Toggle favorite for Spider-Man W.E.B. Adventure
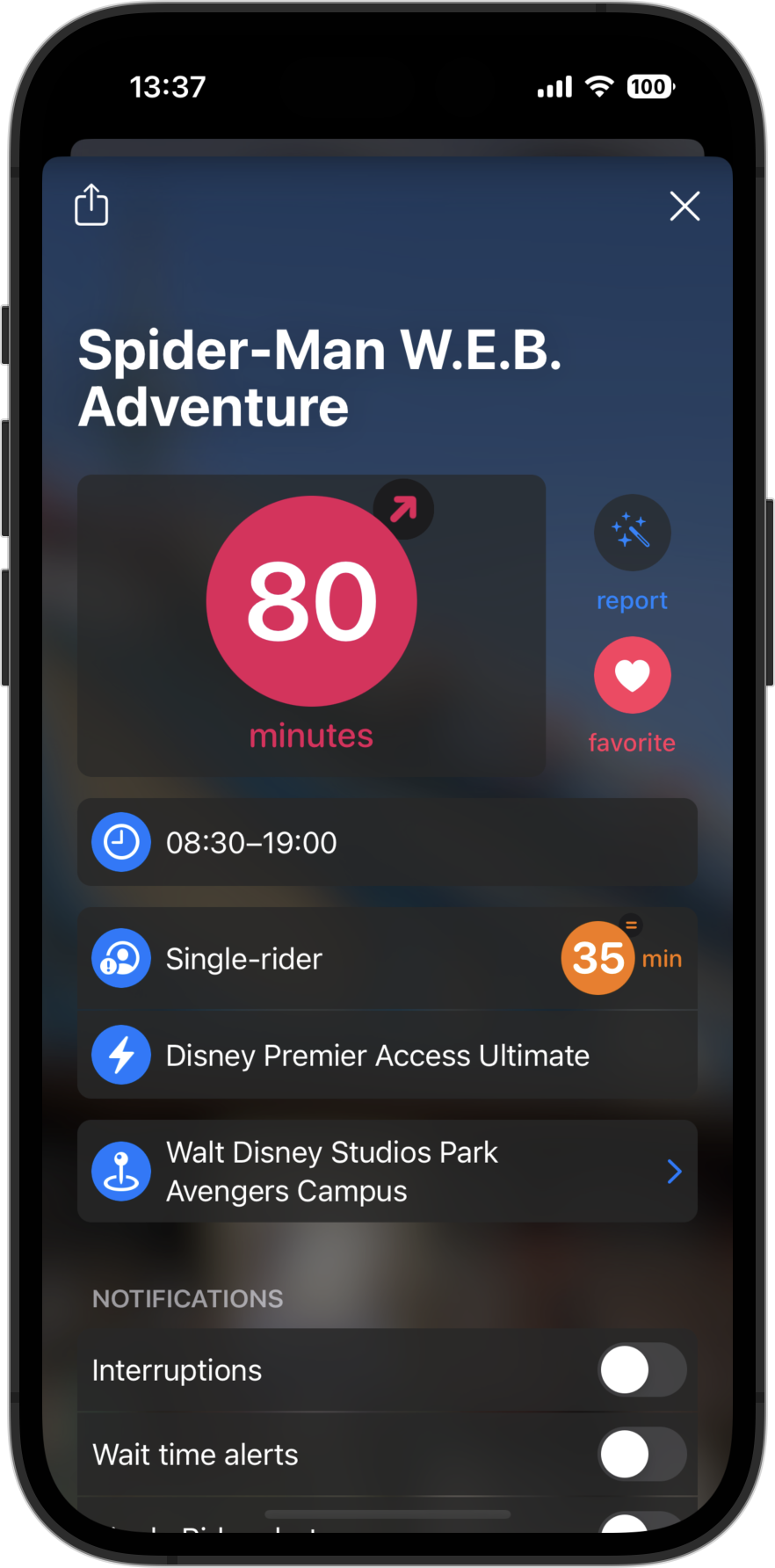Image resolution: width=775 pixels, height=1568 pixels. [632, 676]
